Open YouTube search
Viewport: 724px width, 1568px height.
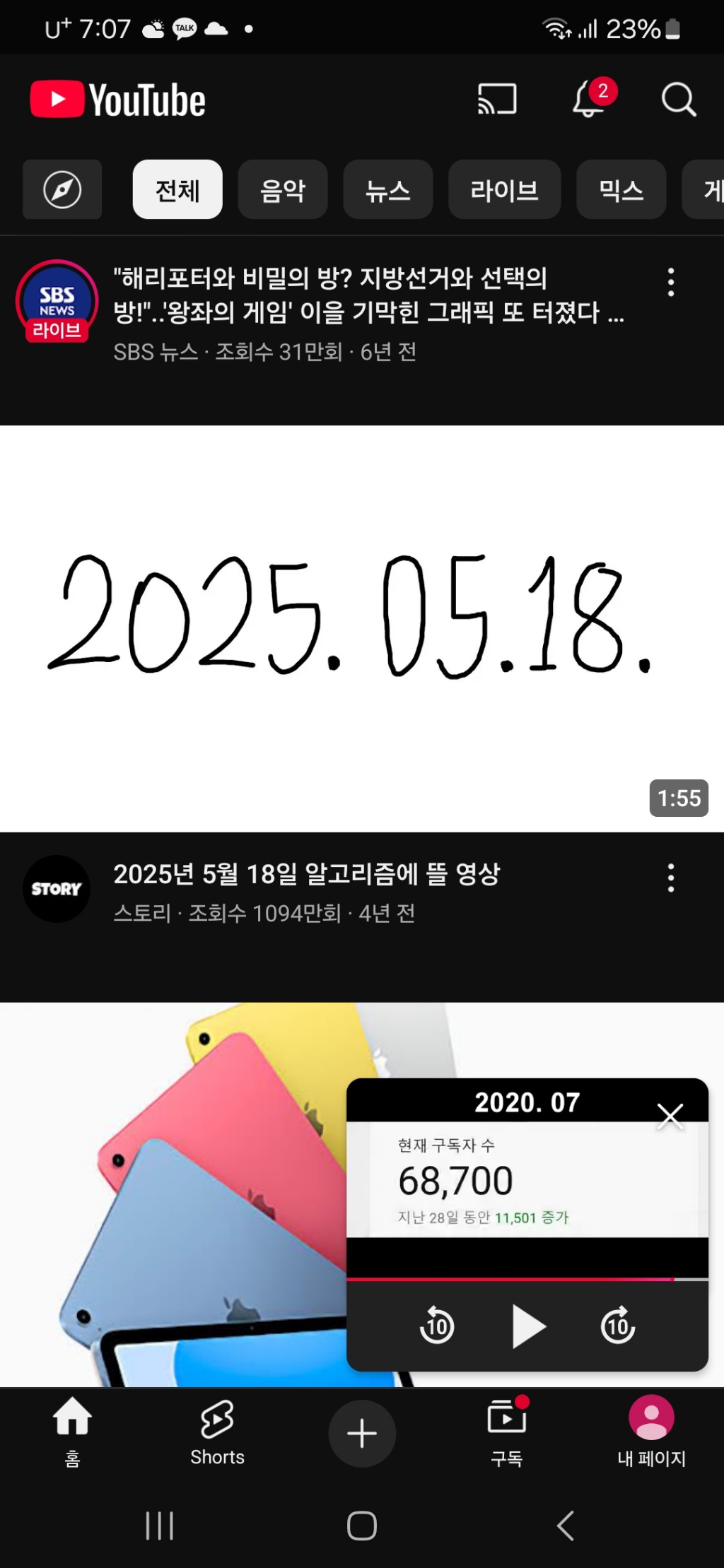[679, 99]
